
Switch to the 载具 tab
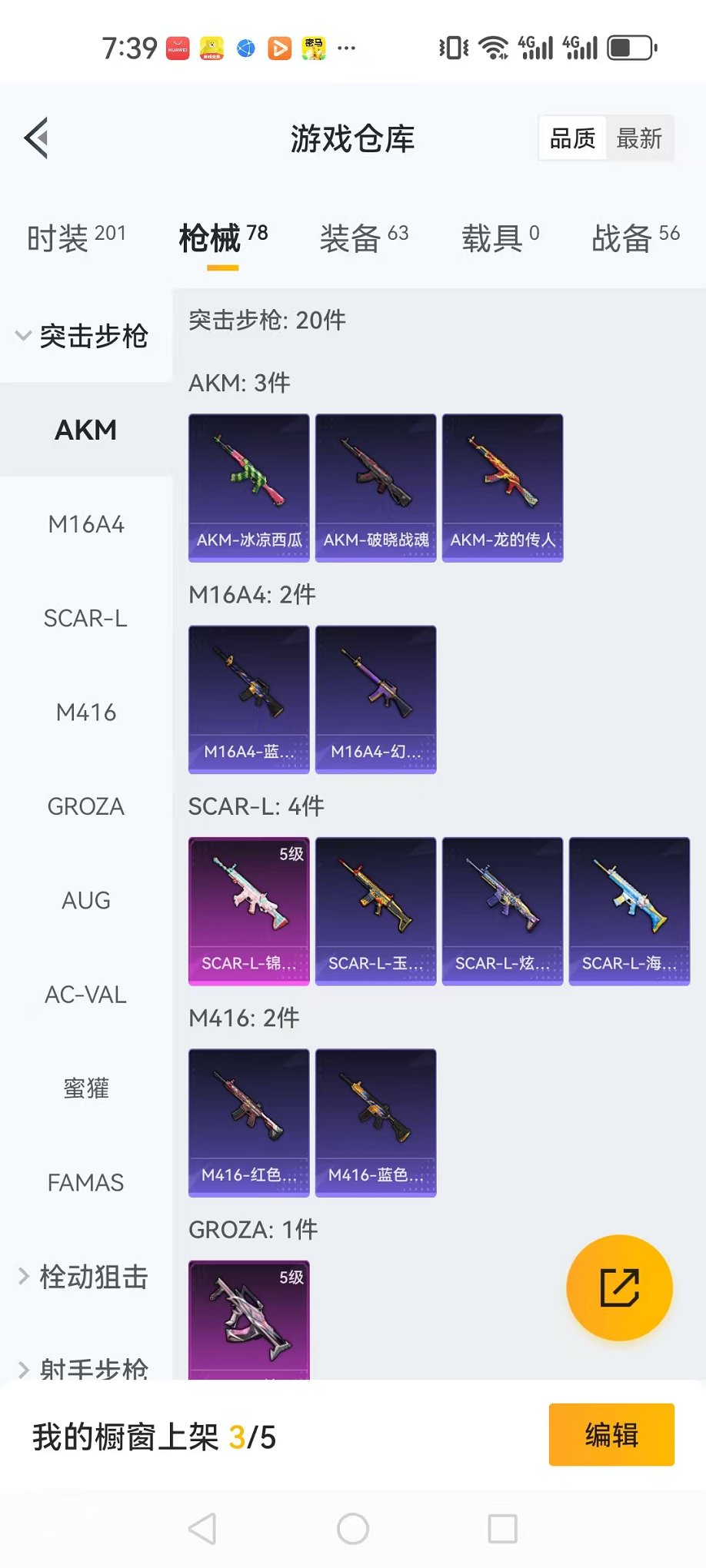click(500, 238)
